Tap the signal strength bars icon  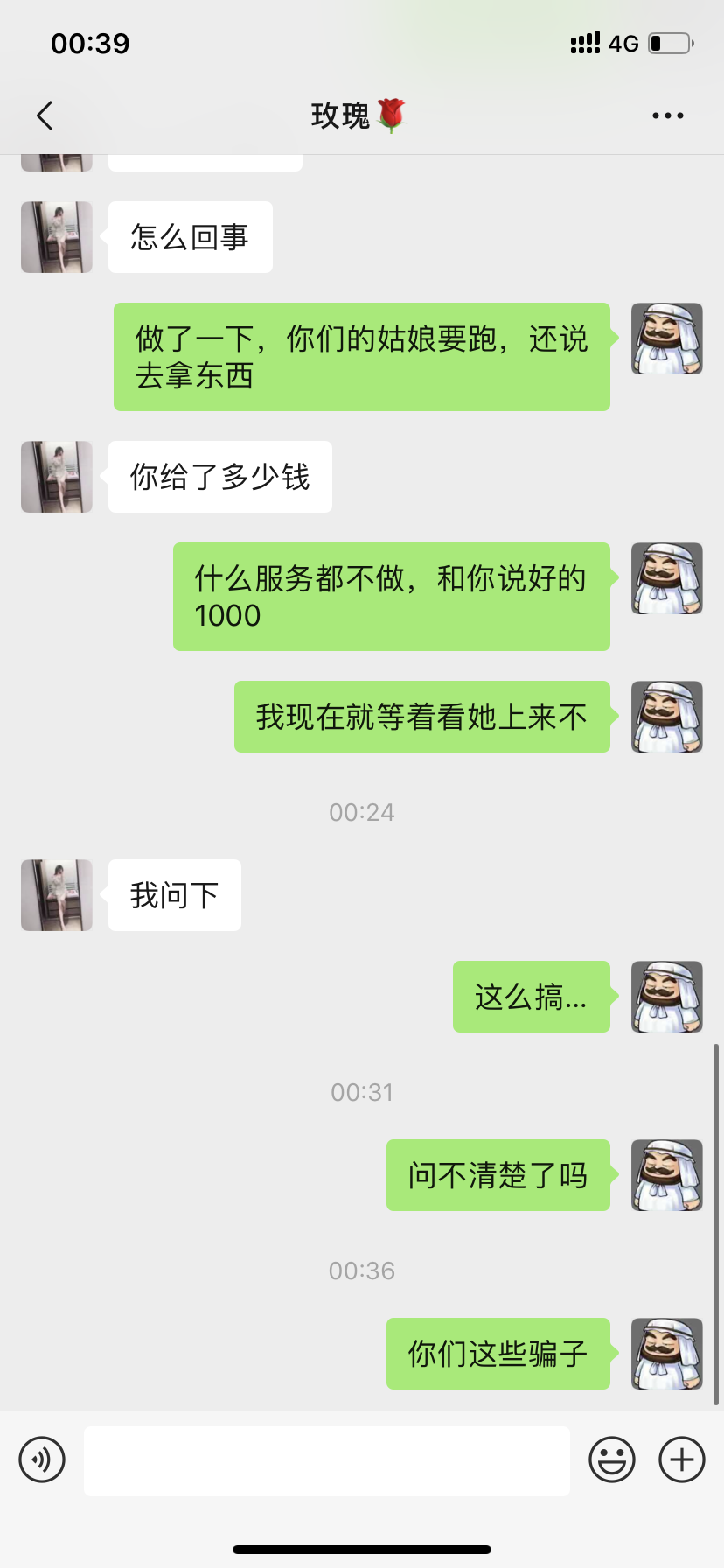[584, 42]
